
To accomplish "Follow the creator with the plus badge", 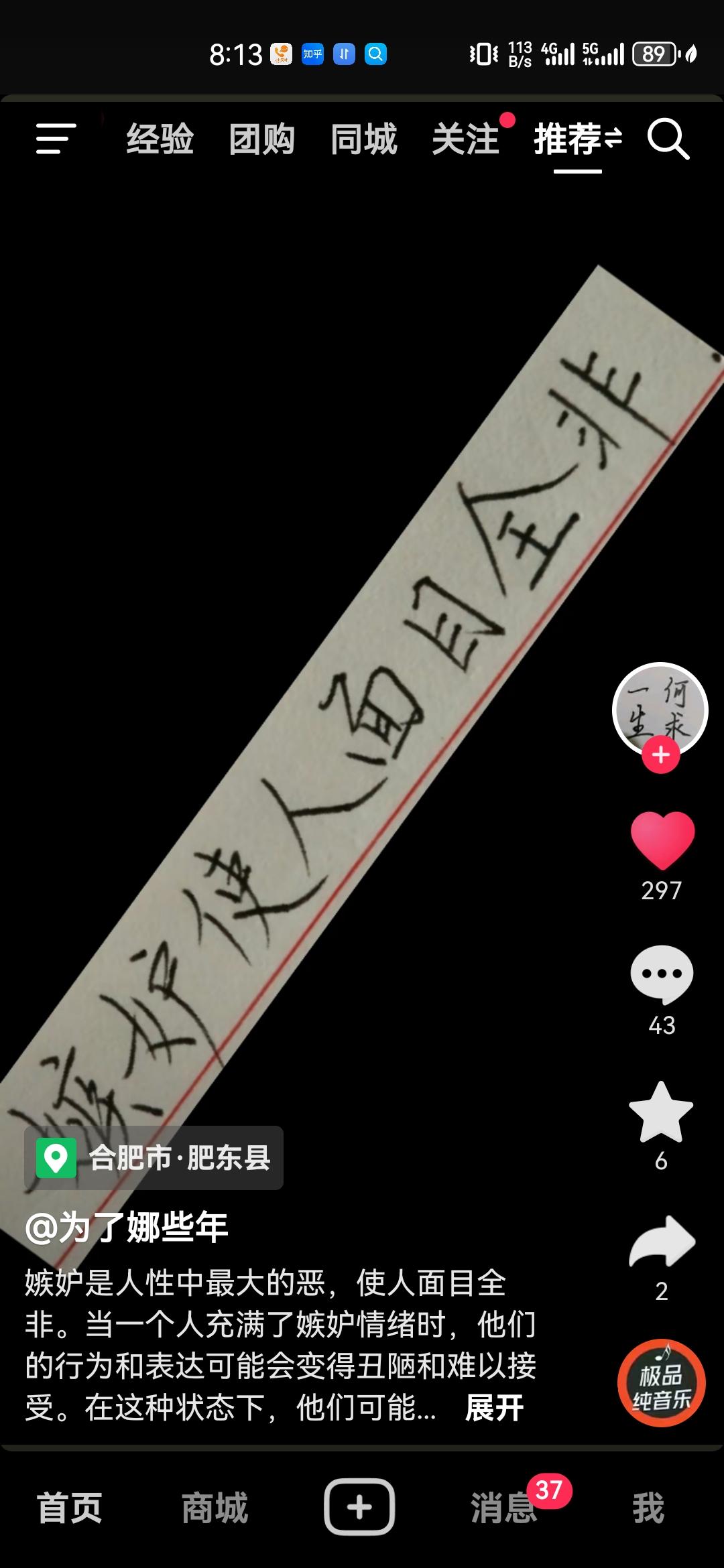I will click(661, 755).
